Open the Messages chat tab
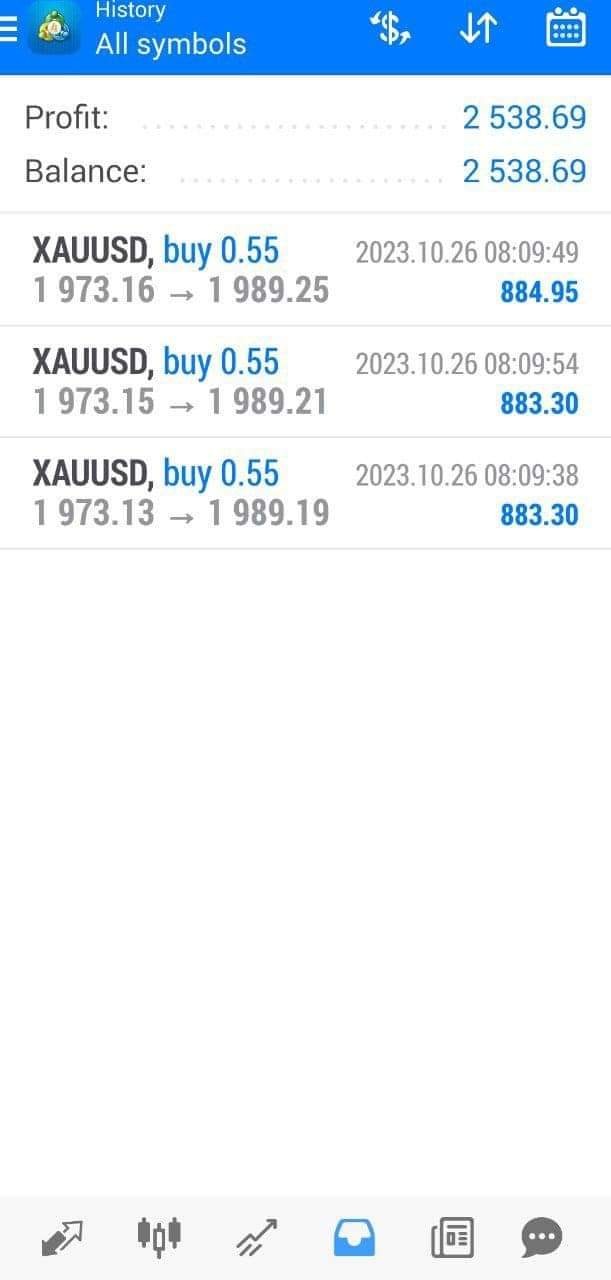 point(543,1238)
